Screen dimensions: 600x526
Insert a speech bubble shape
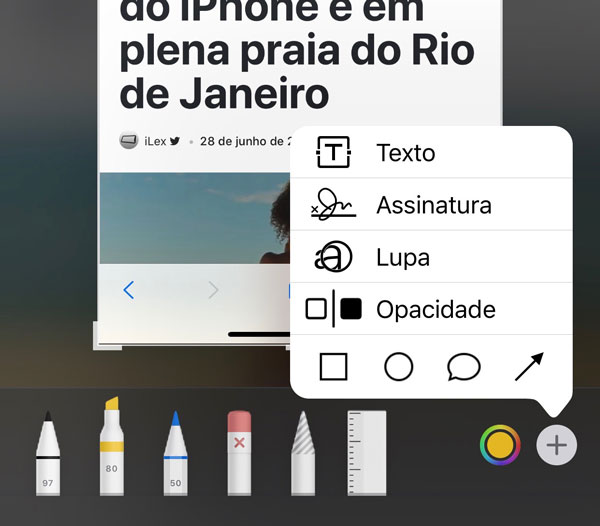pos(463,367)
